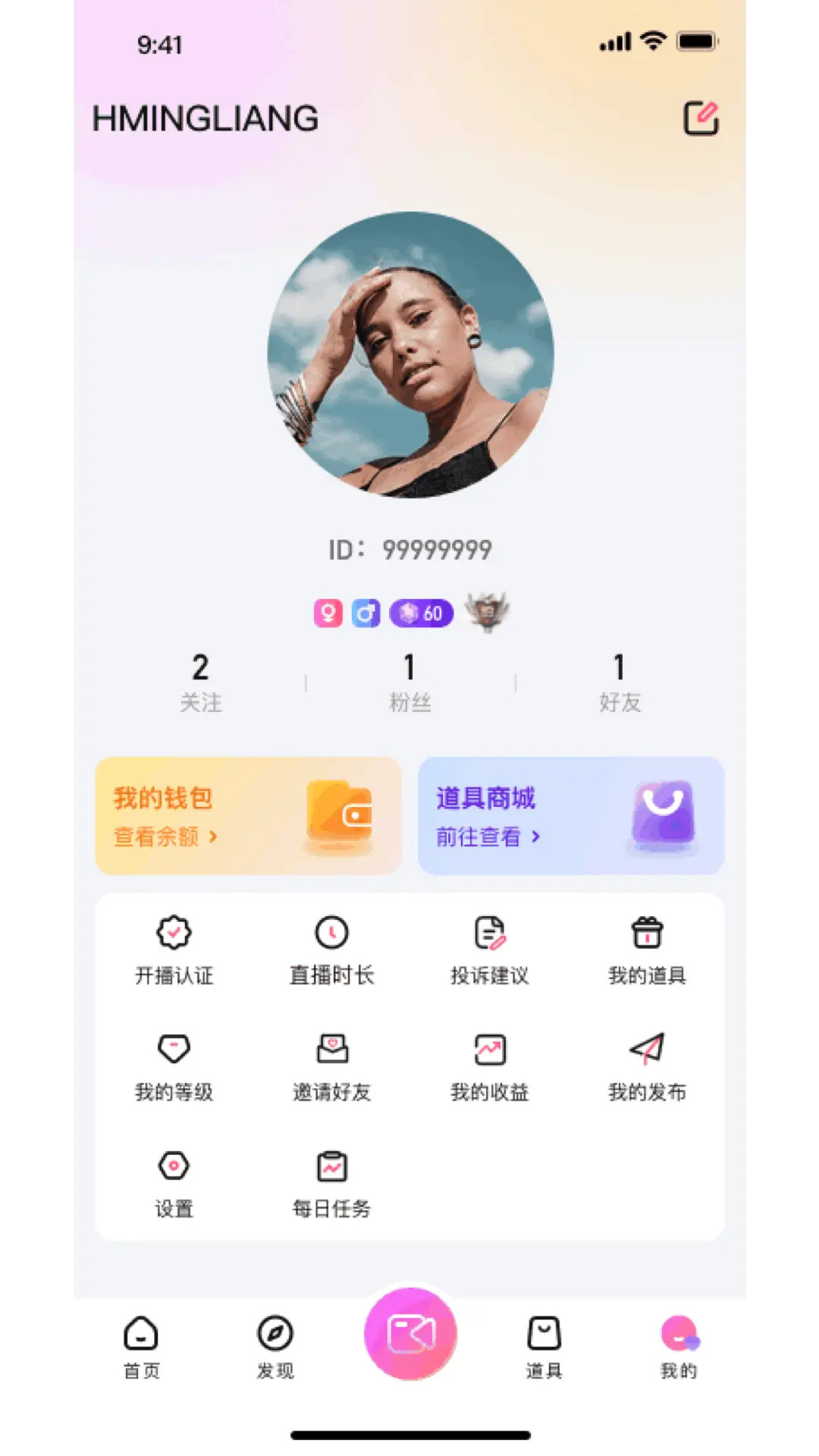819x1456 pixels.
Task: Open 投诉建议 complaints and suggestions
Action: 489,950
